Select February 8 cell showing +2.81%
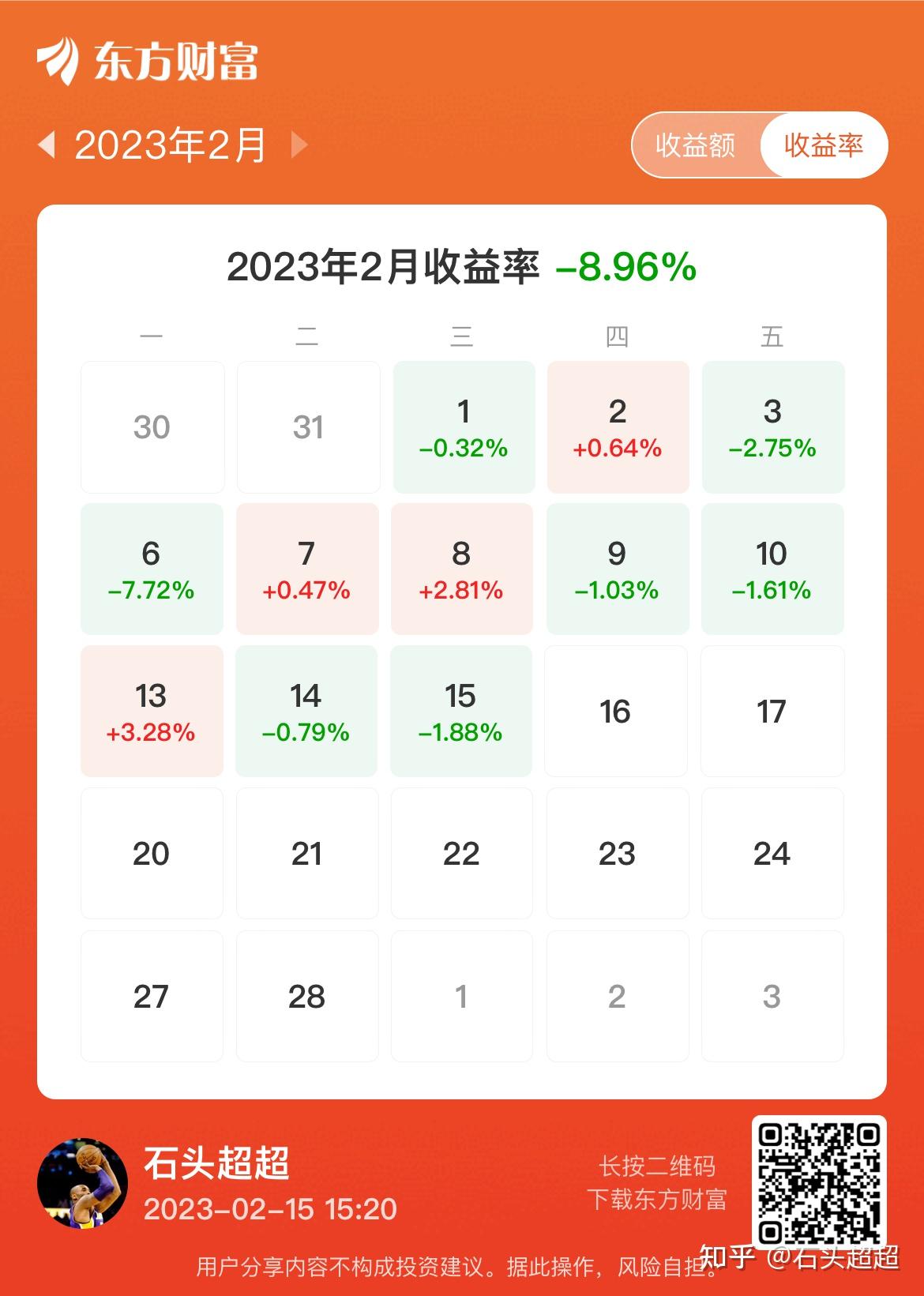This screenshot has width=924, height=1296. (463, 569)
